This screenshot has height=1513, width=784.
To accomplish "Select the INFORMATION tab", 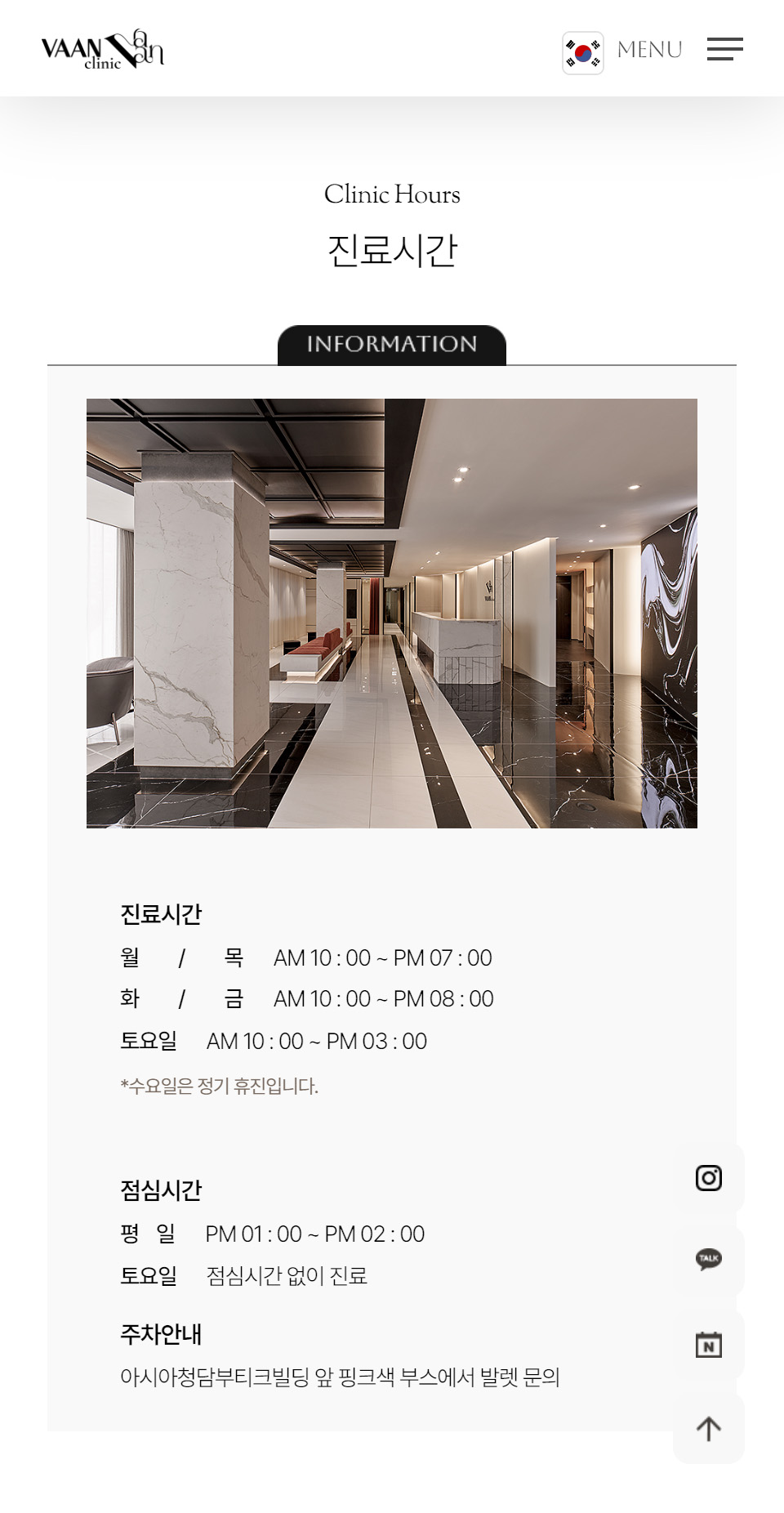I will point(392,345).
